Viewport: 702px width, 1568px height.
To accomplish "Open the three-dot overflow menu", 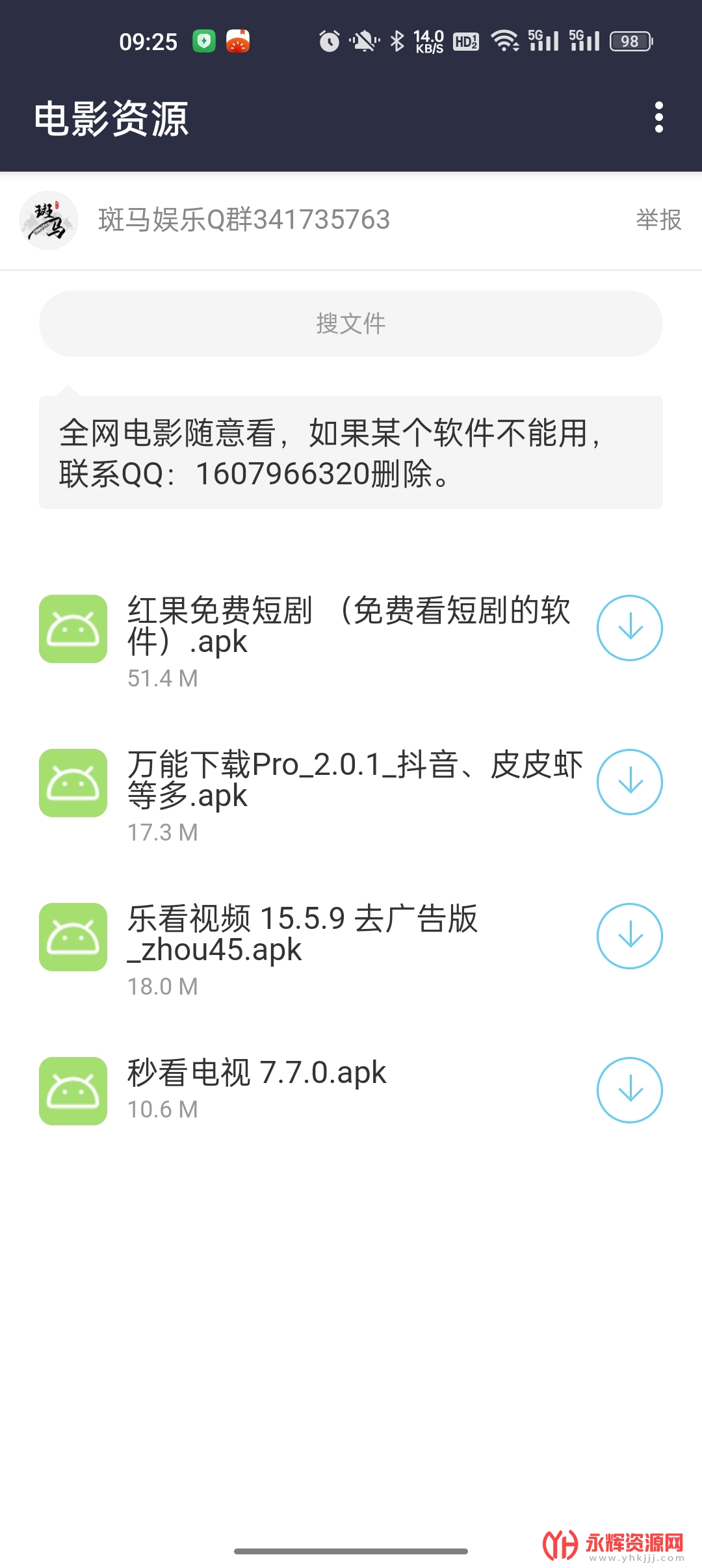I will pyautogui.click(x=658, y=118).
